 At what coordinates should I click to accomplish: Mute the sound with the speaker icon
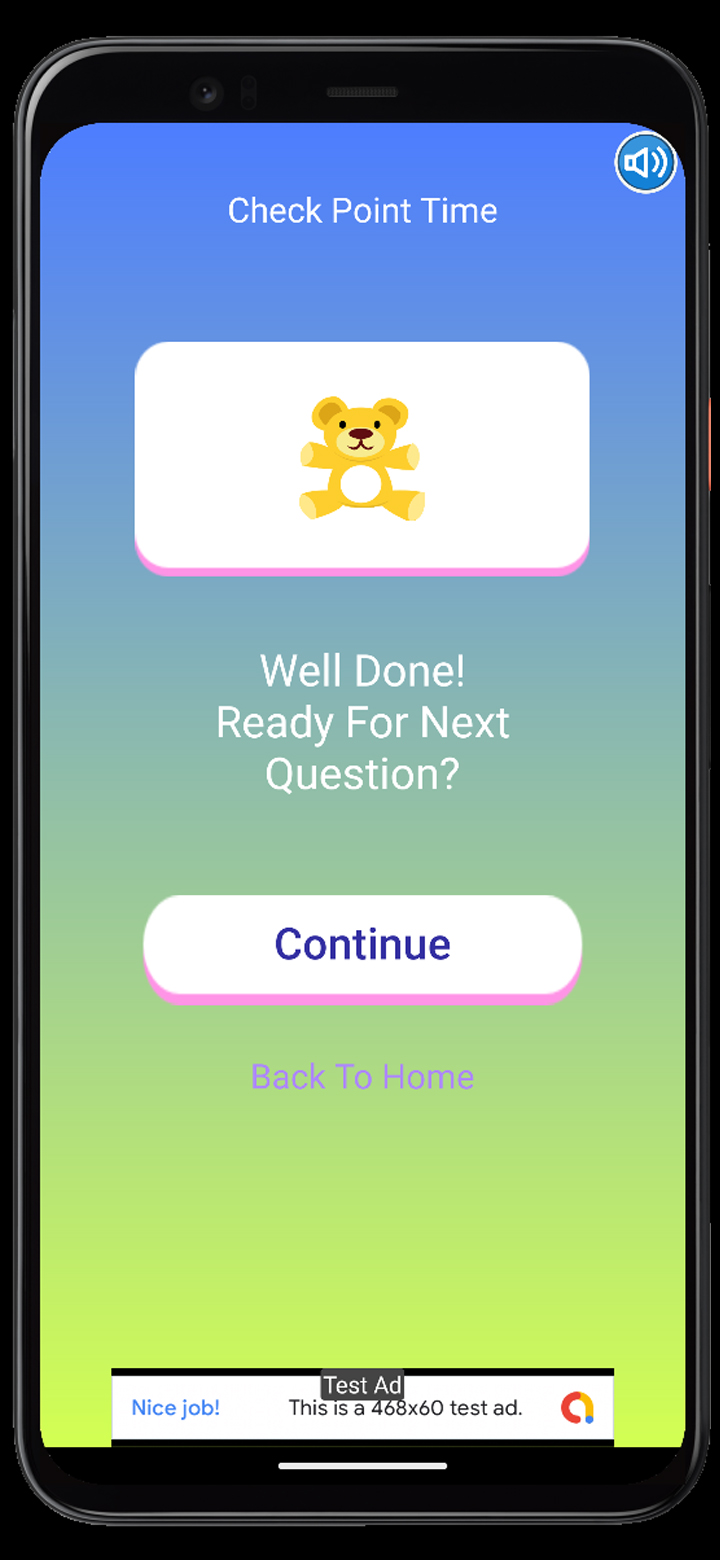pyautogui.click(x=645, y=162)
